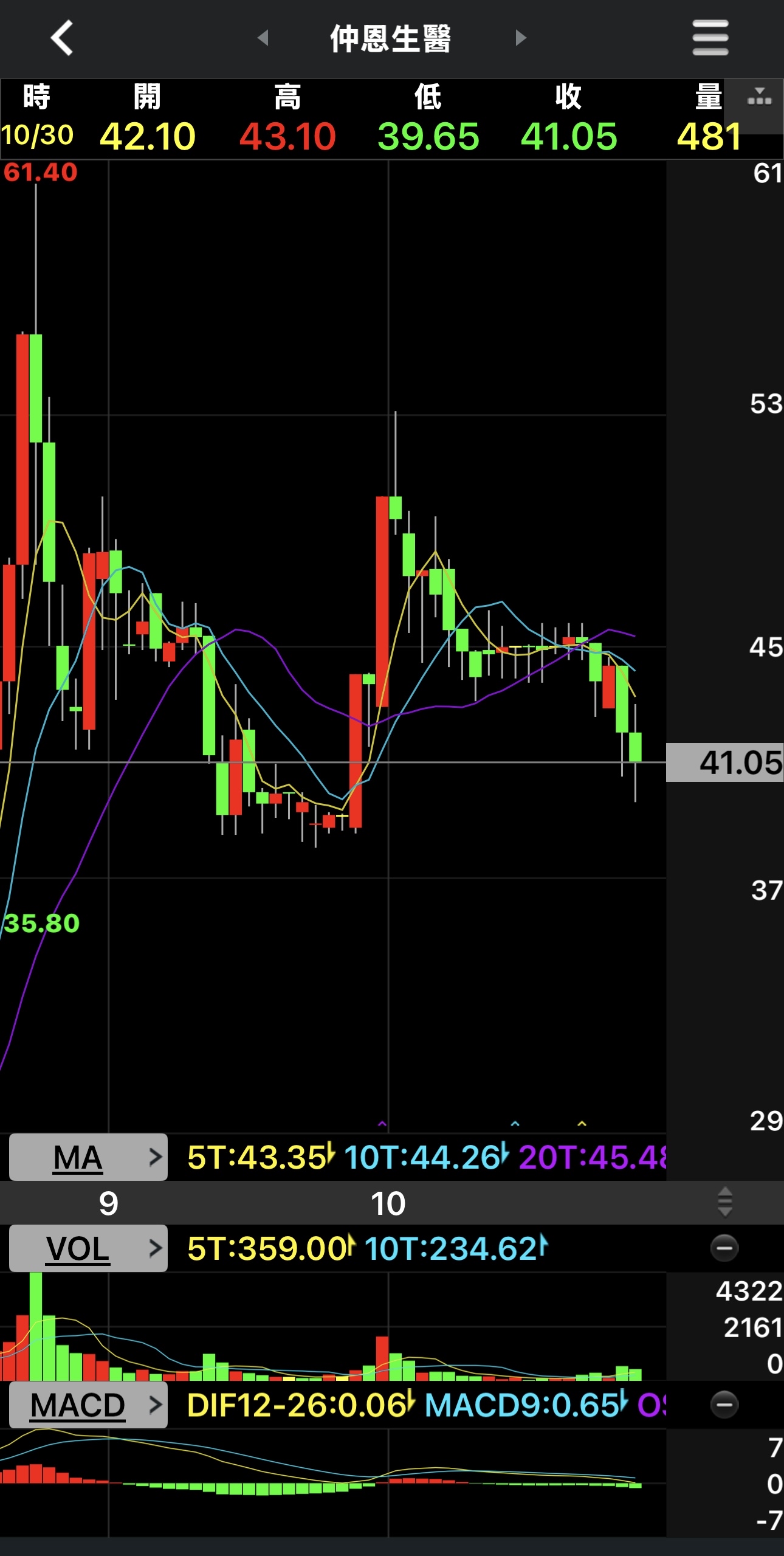Screen dimensions: 784x1556
Task: Remove the MACD indicator panel
Action: 724,1405
